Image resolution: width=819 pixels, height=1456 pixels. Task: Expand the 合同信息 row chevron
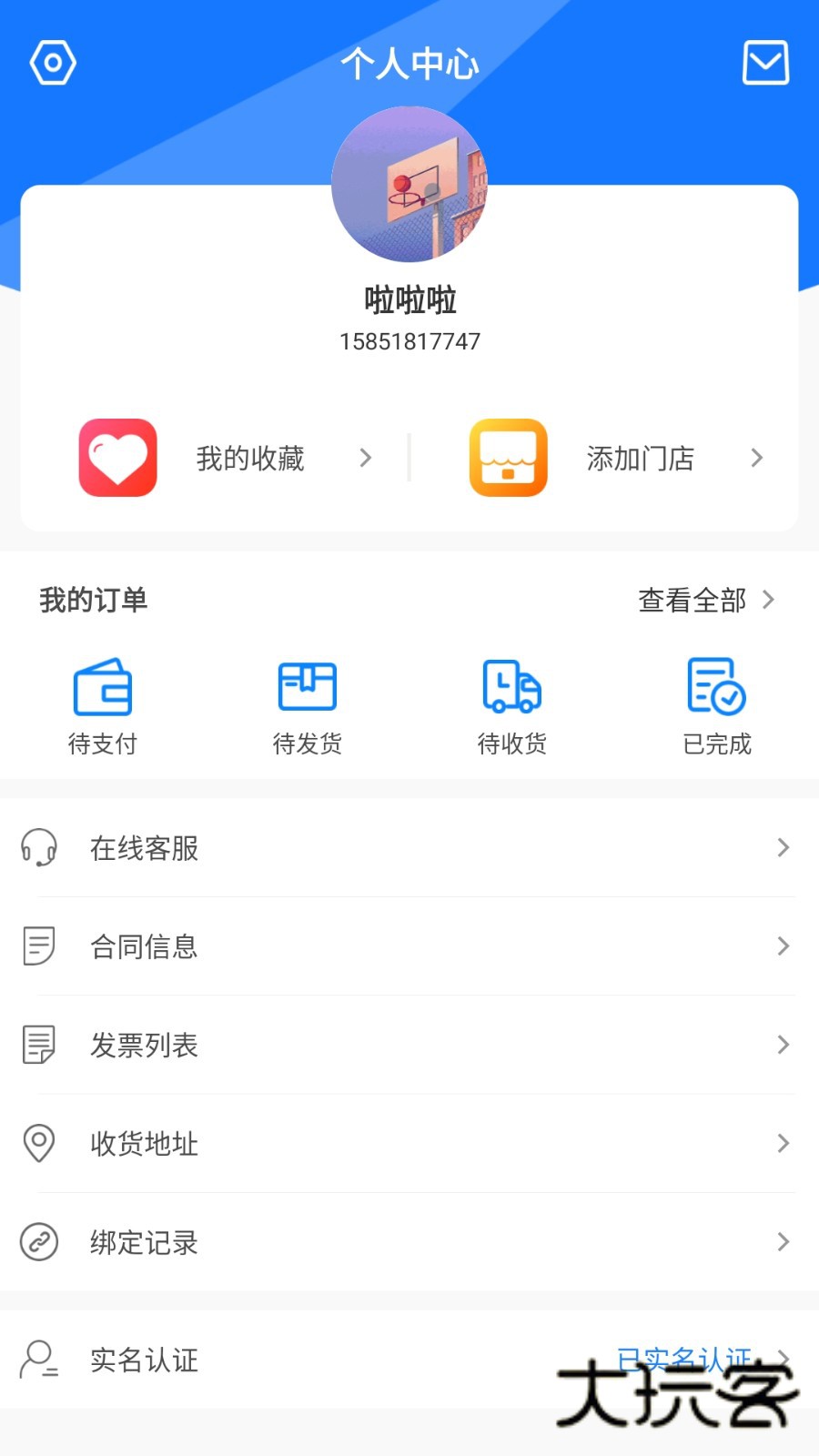point(784,946)
